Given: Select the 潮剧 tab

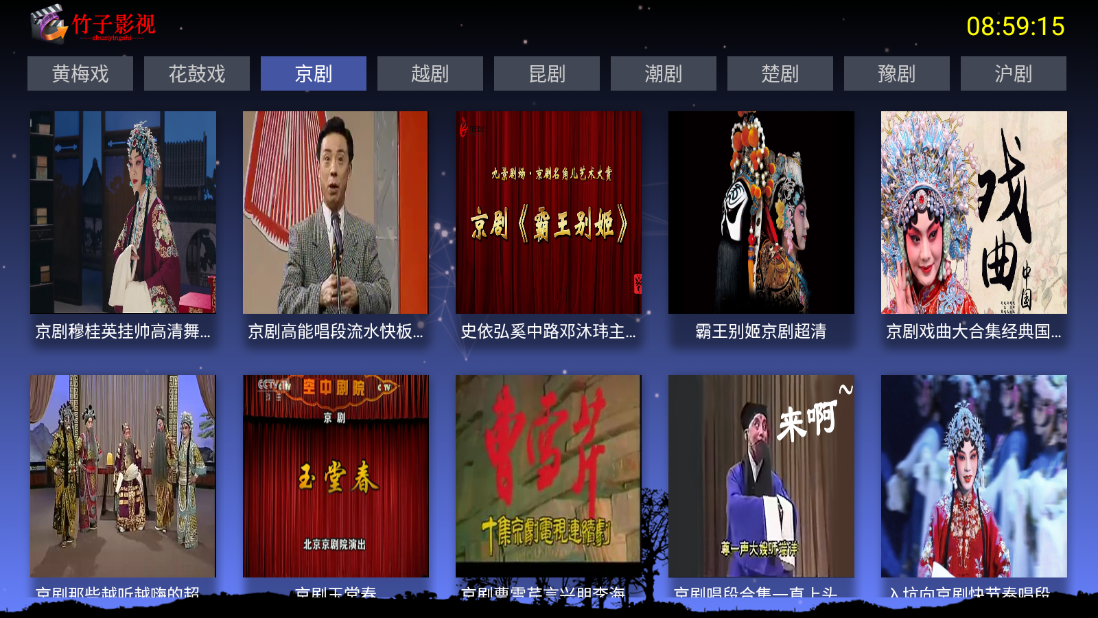Looking at the screenshot, I should click(x=663, y=74).
